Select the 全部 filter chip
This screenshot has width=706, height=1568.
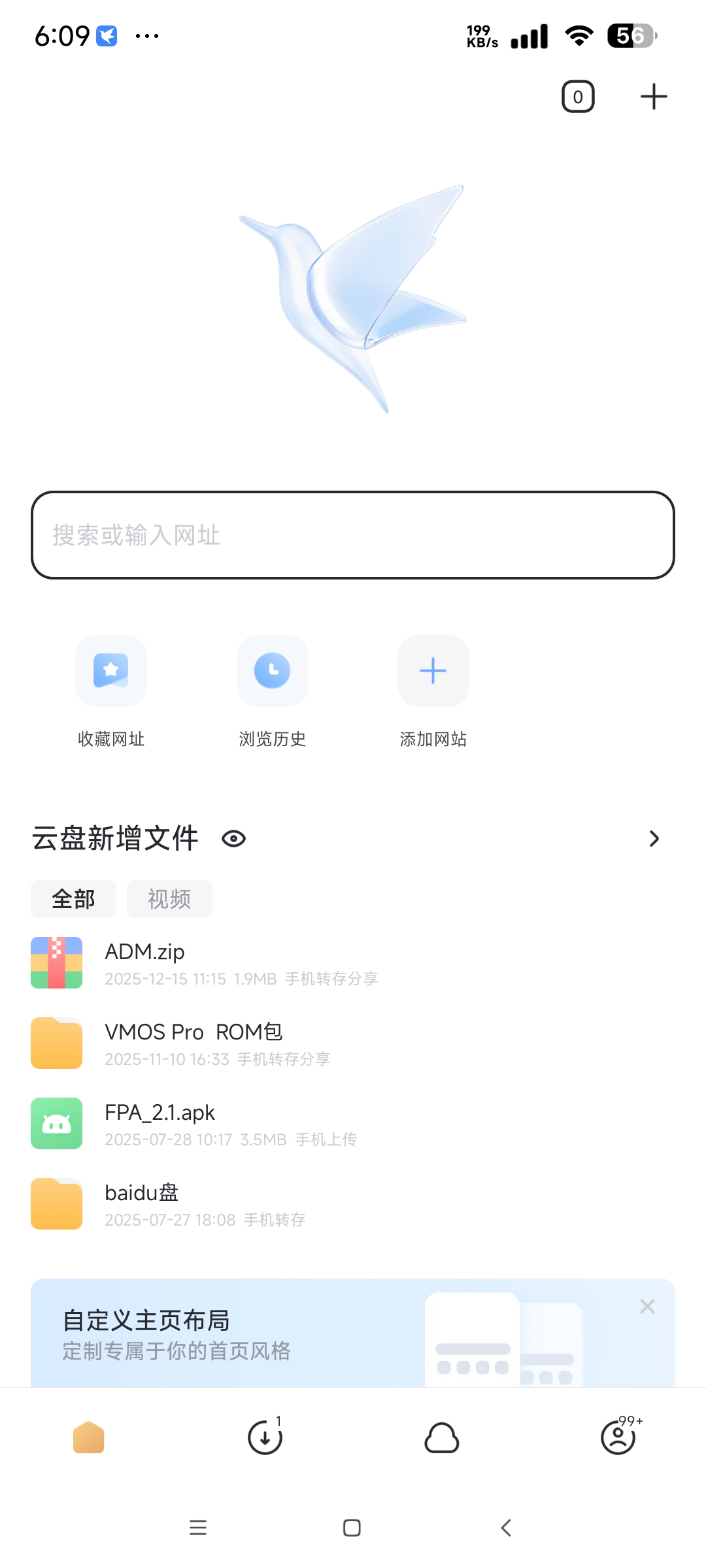[x=73, y=899]
